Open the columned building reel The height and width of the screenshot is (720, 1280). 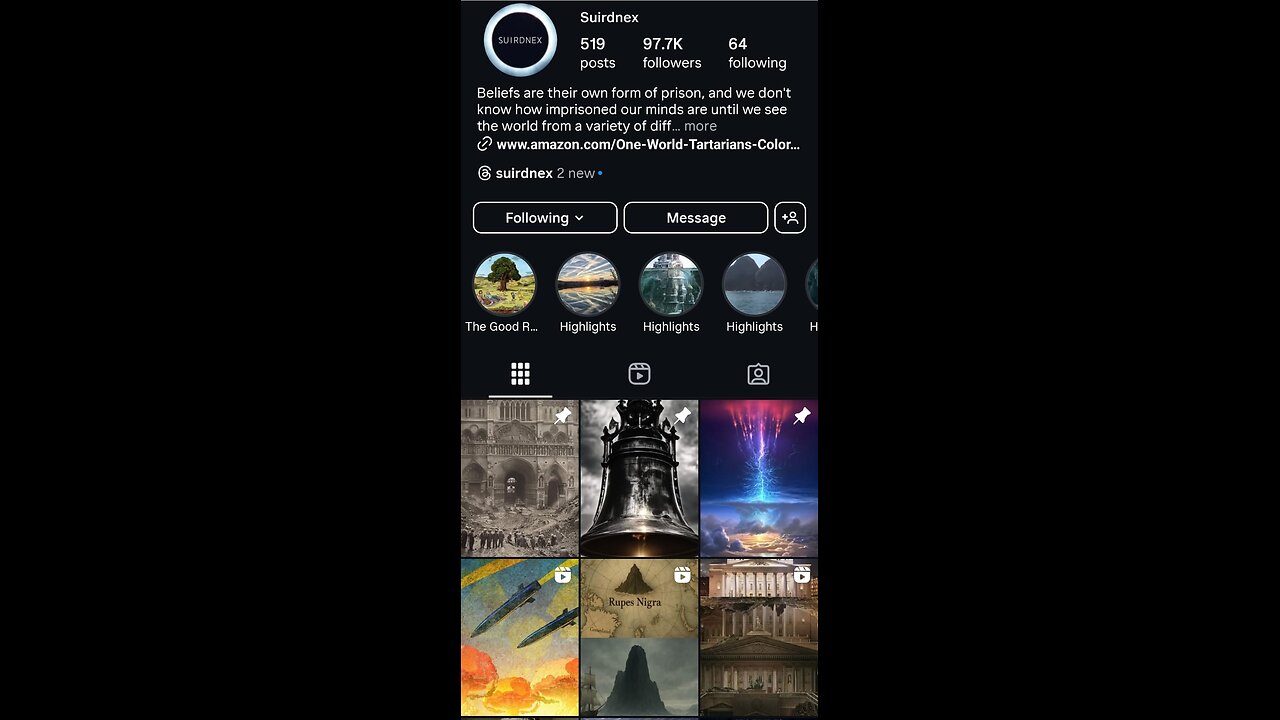point(759,638)
